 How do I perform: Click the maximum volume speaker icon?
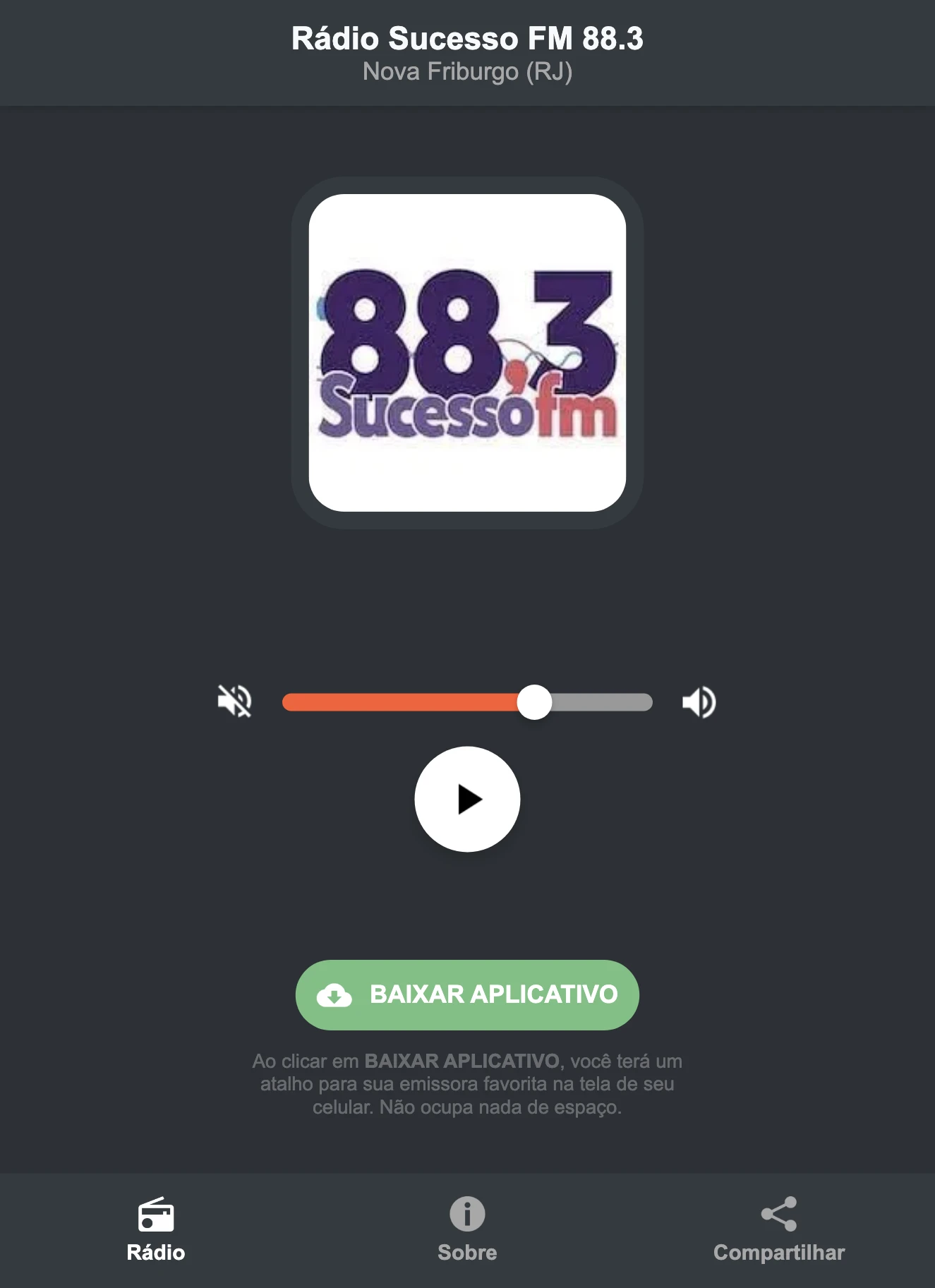(x=699, y=701)
